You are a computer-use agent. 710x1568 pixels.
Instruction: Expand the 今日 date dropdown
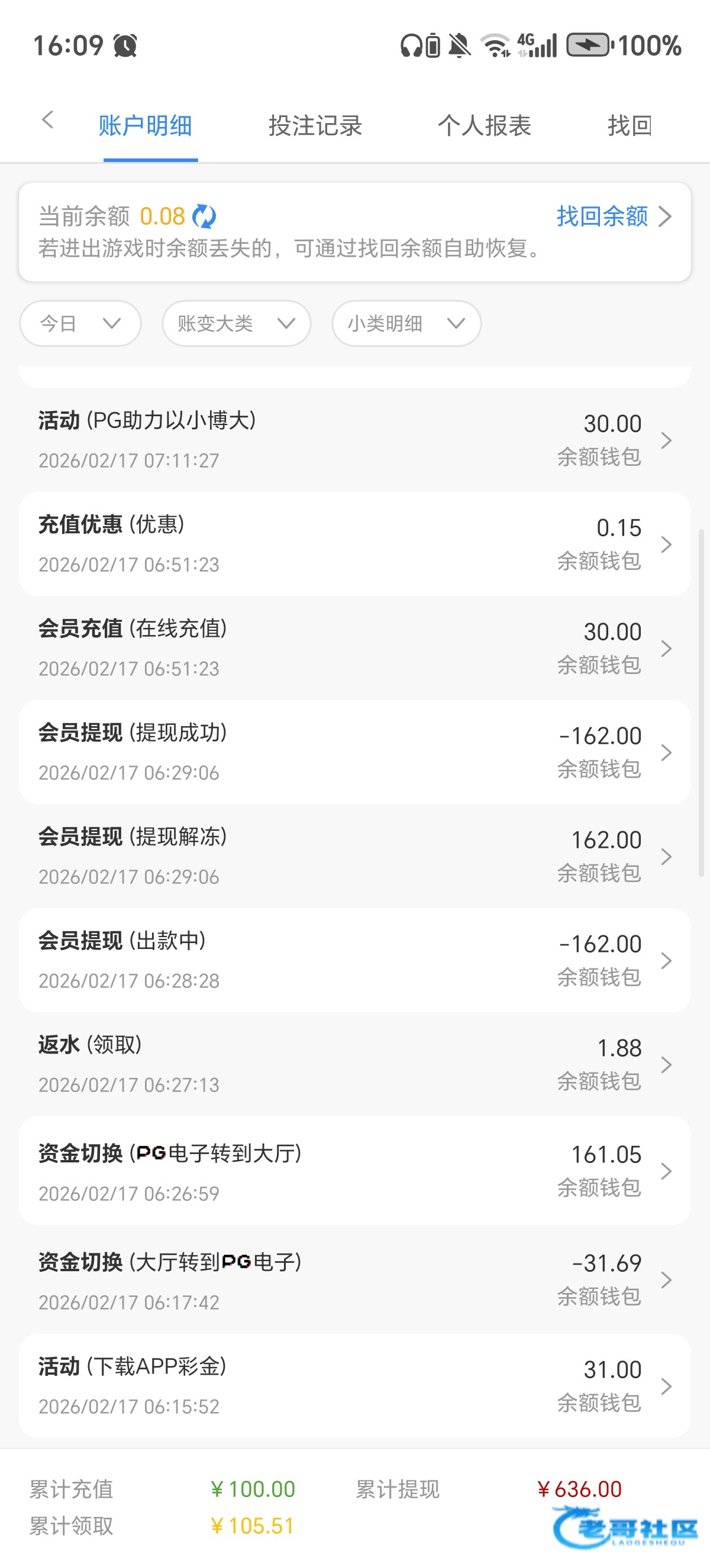point(80,324)
